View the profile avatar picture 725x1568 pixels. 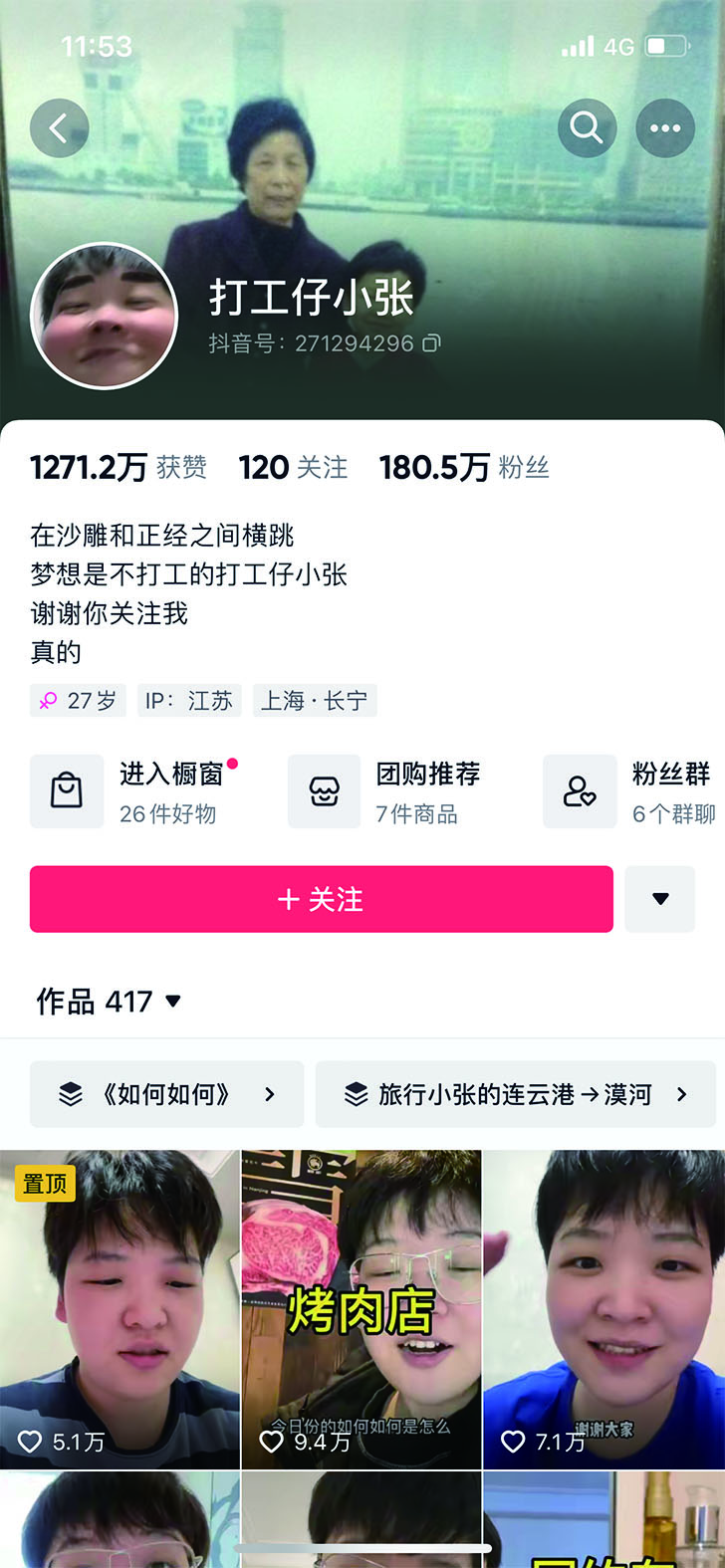105,316
